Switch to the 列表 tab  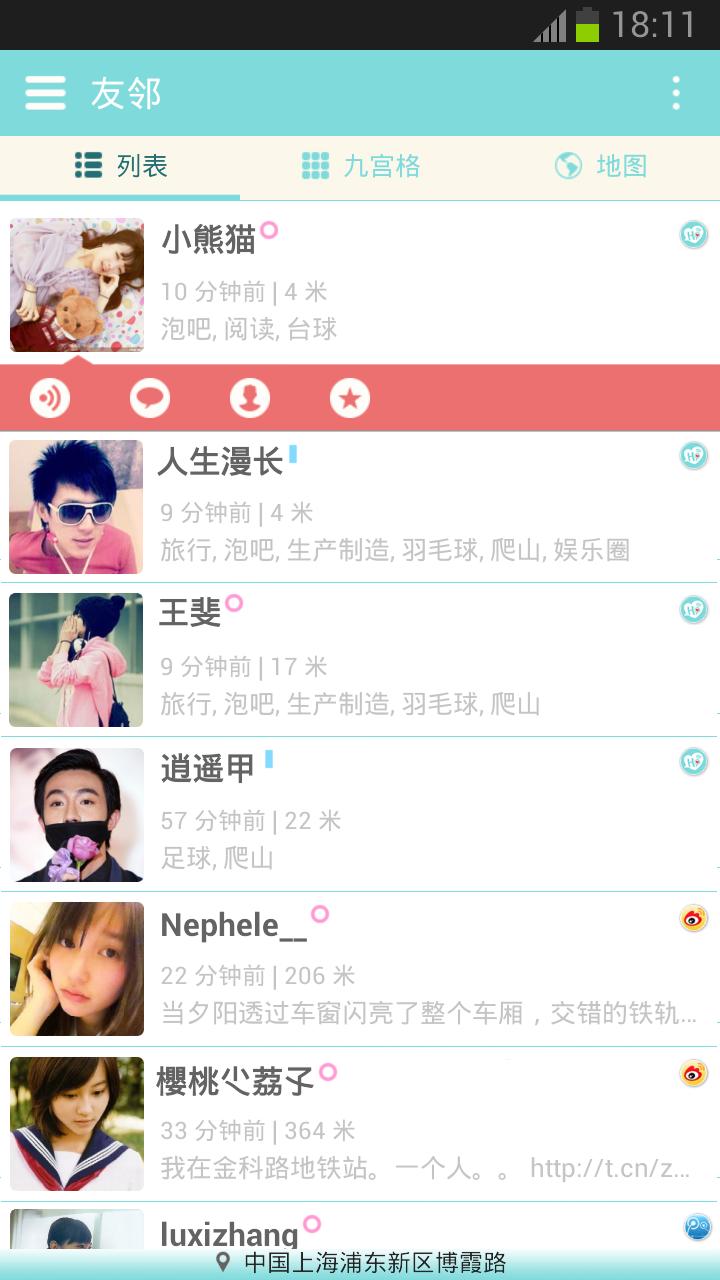pyautogui.click(x=120, y=166)
